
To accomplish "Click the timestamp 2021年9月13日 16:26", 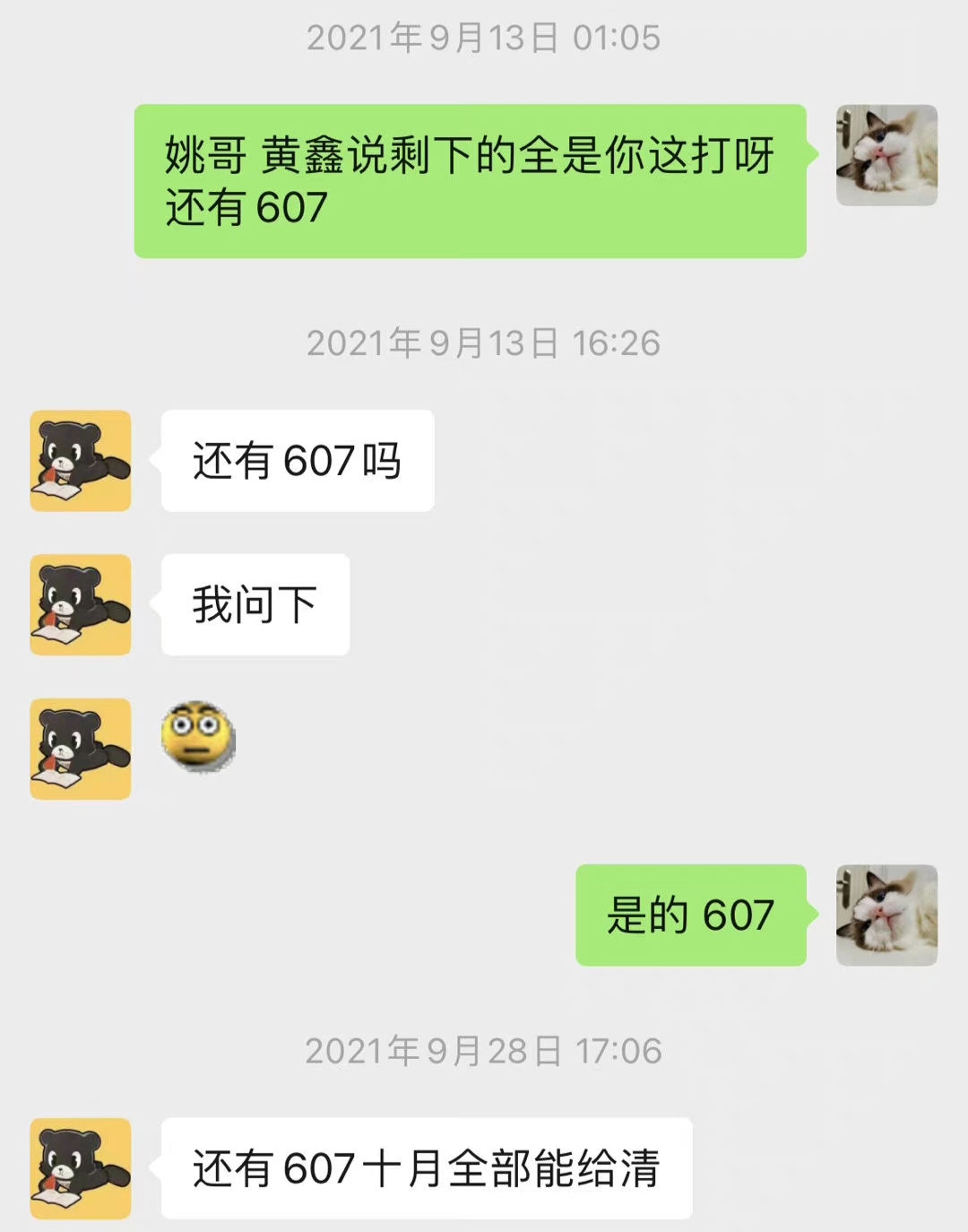I will pos(484,342).
